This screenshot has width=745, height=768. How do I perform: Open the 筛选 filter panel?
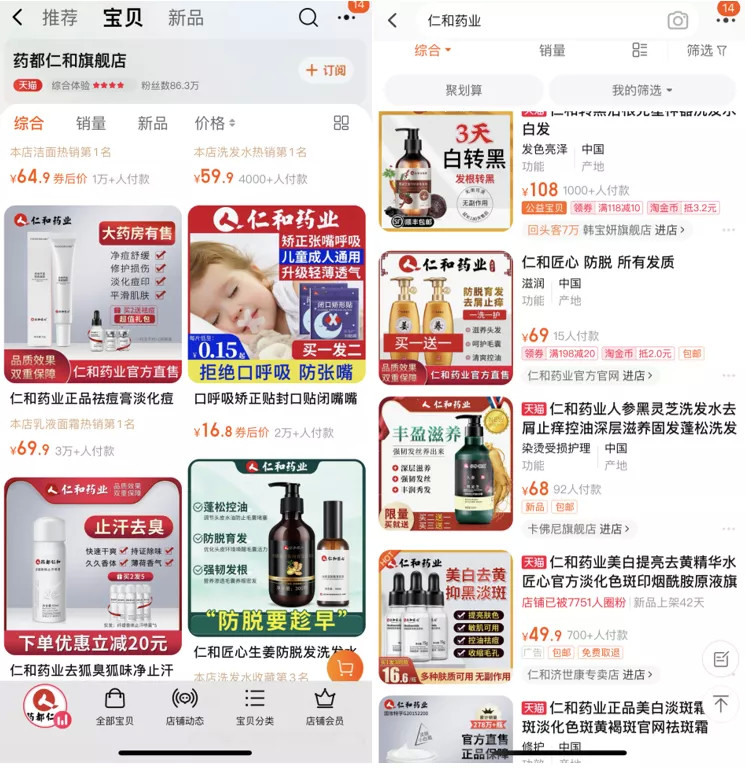(706, 50)
